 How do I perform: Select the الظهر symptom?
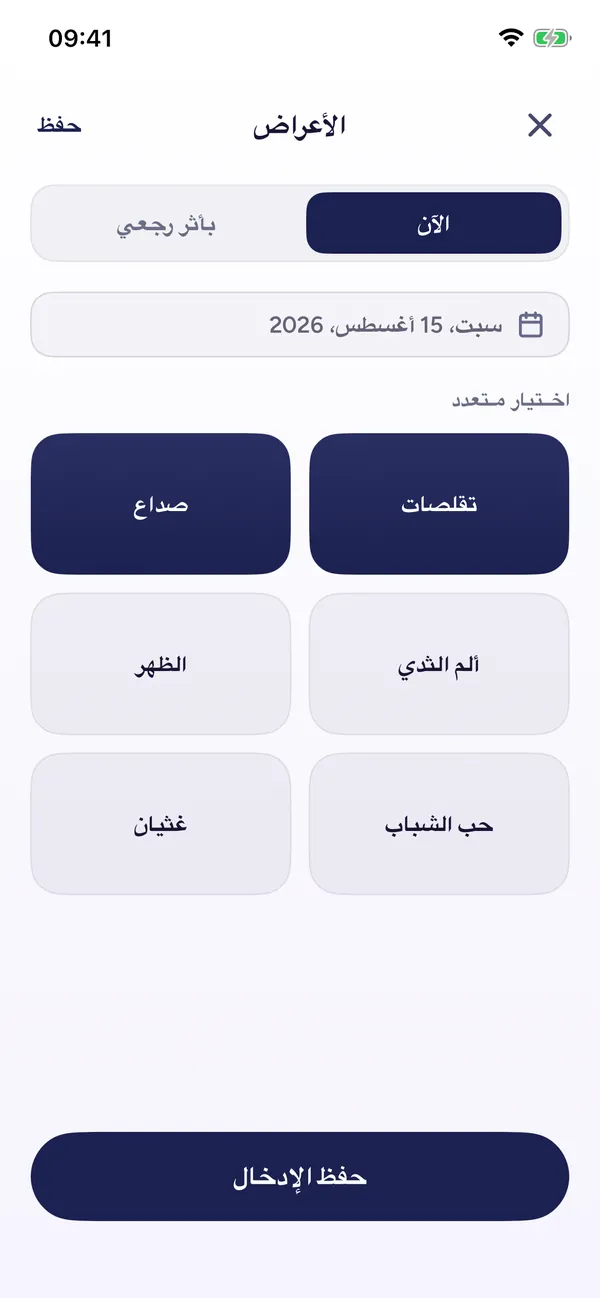161,664
